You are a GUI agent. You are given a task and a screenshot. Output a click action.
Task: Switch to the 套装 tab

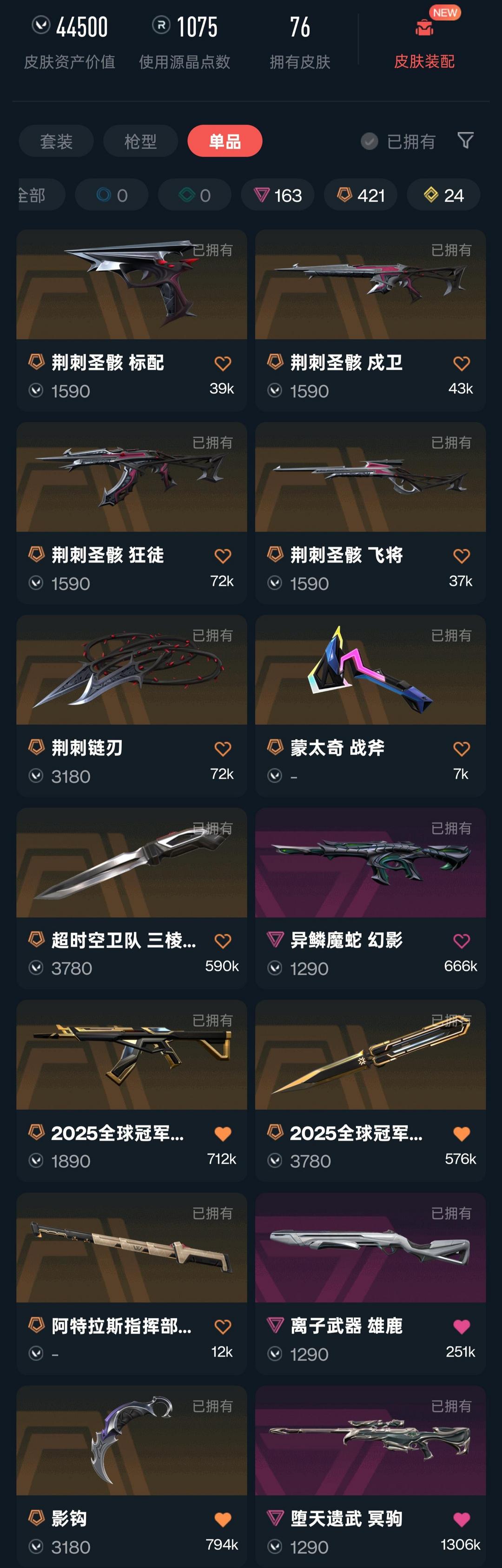(x=56, y=141)
